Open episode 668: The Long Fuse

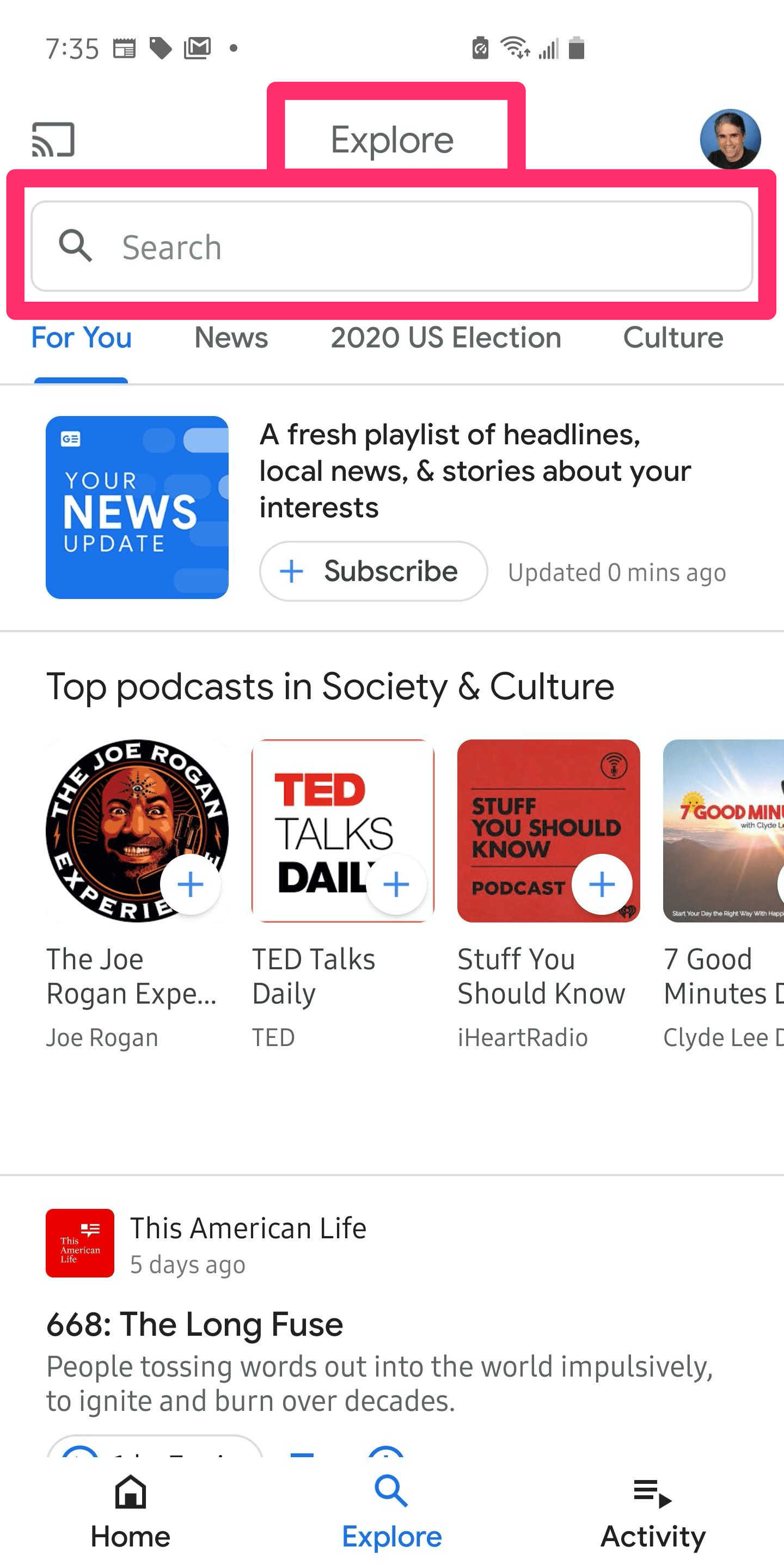click(x=195, y=1324)
